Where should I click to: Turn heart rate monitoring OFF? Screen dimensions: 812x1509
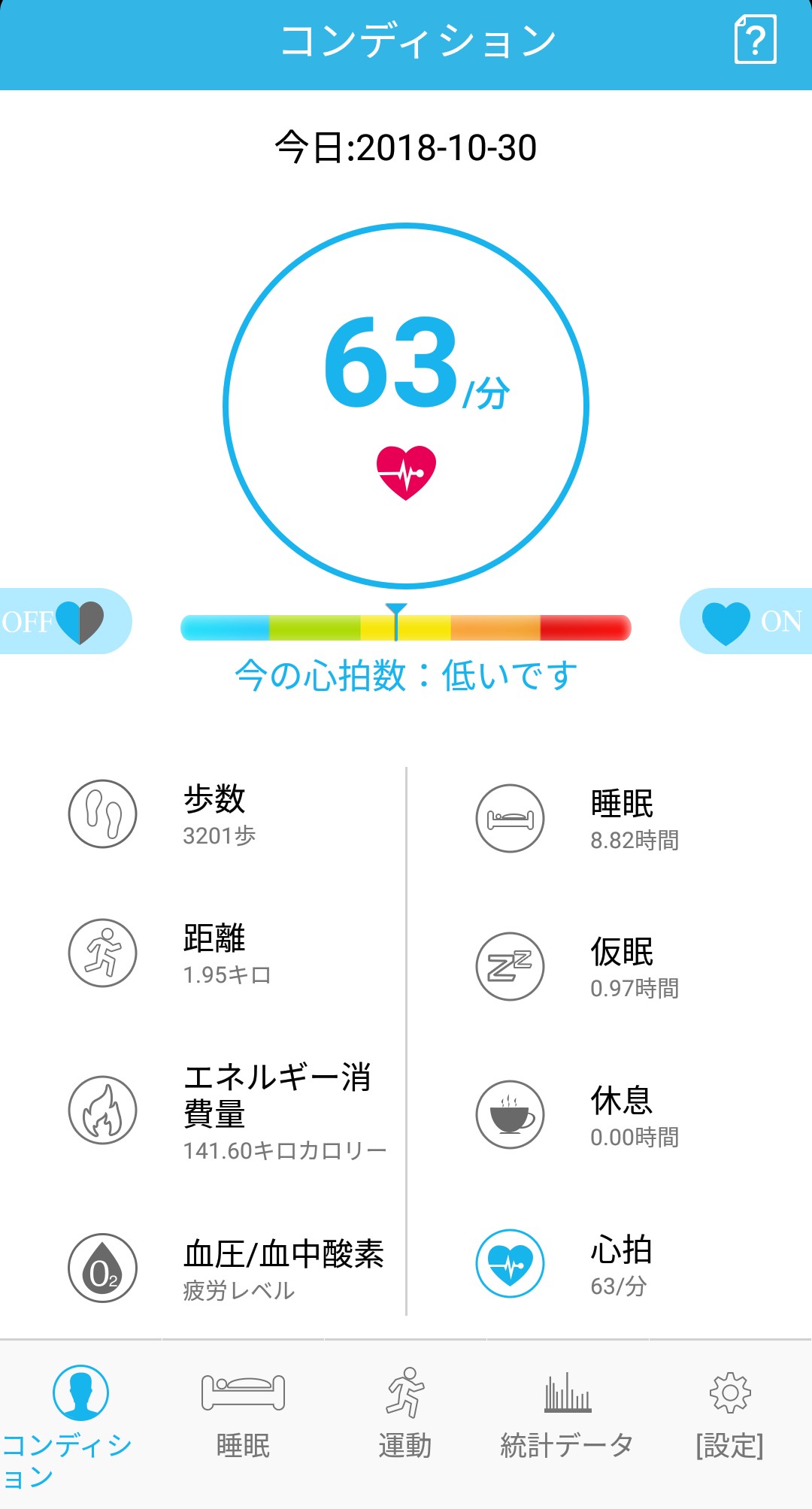tap(65, 621)
